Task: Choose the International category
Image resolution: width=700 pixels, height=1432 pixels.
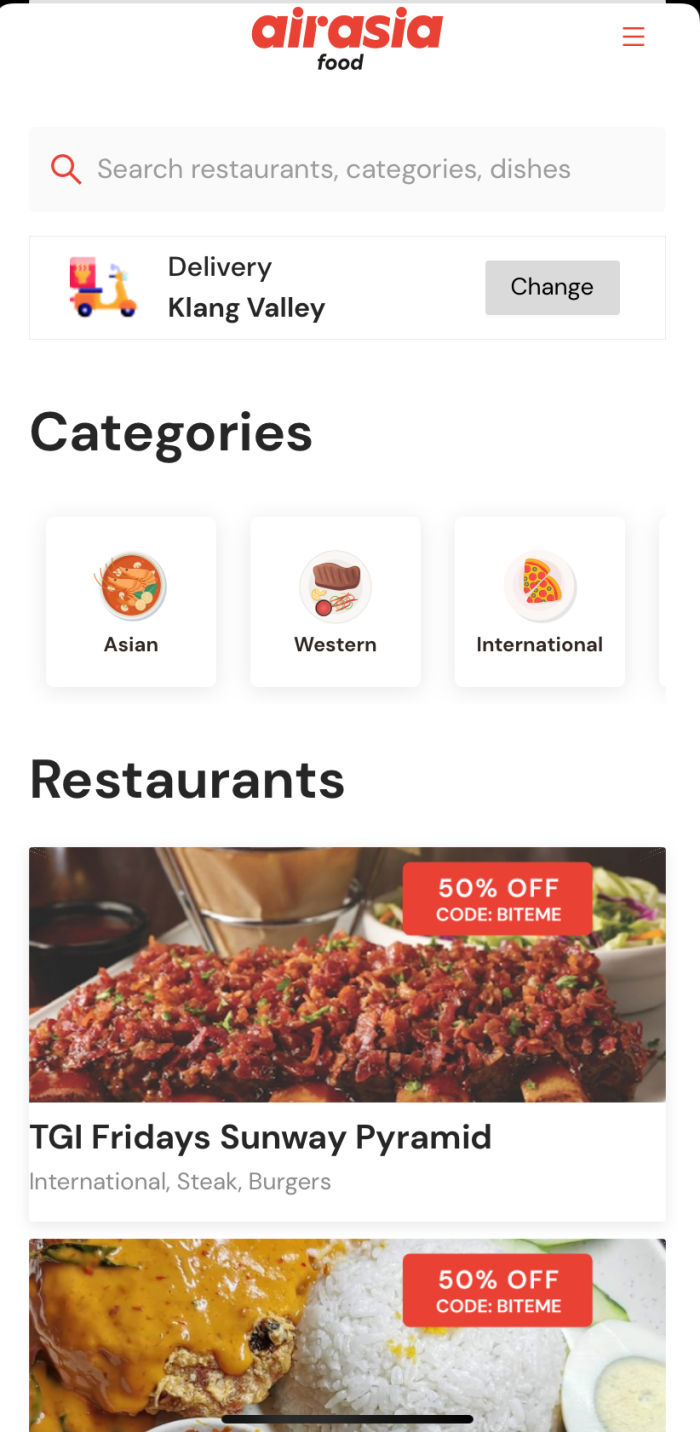Action: click(x=539, y=602)
